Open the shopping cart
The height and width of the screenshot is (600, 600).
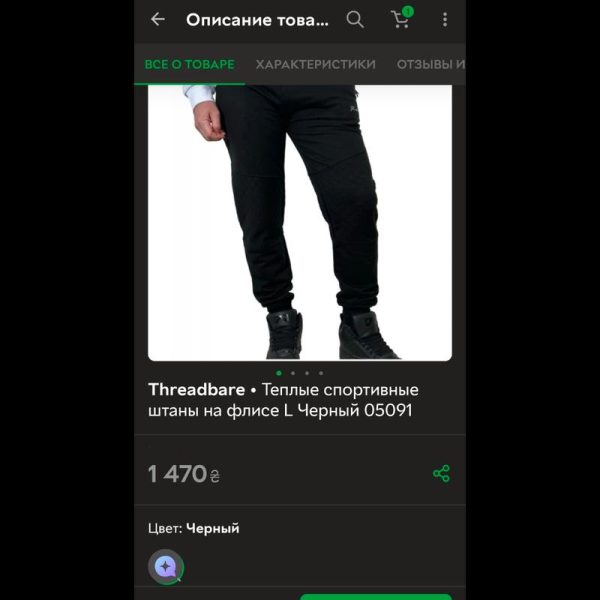pos(401,19)
